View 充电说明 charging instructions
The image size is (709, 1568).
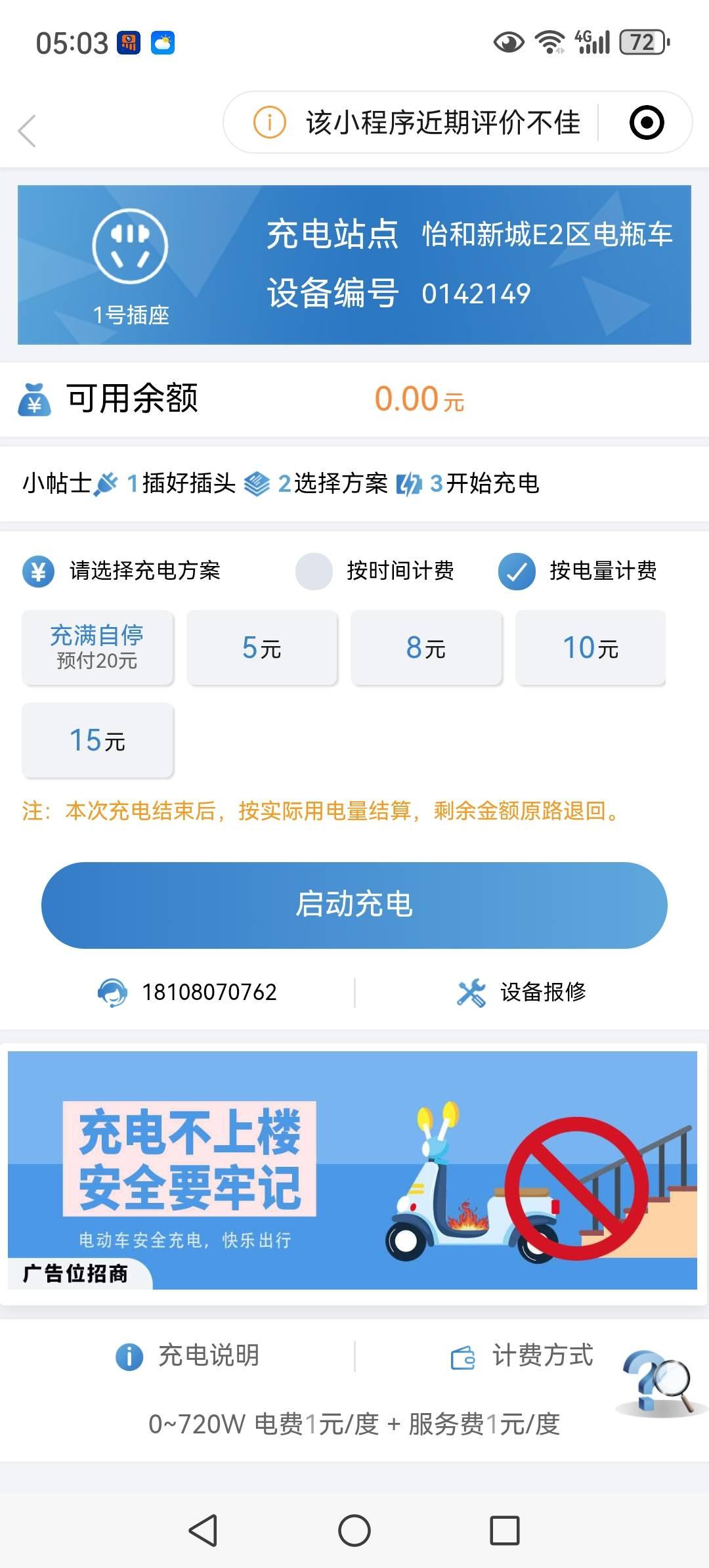188,1356
